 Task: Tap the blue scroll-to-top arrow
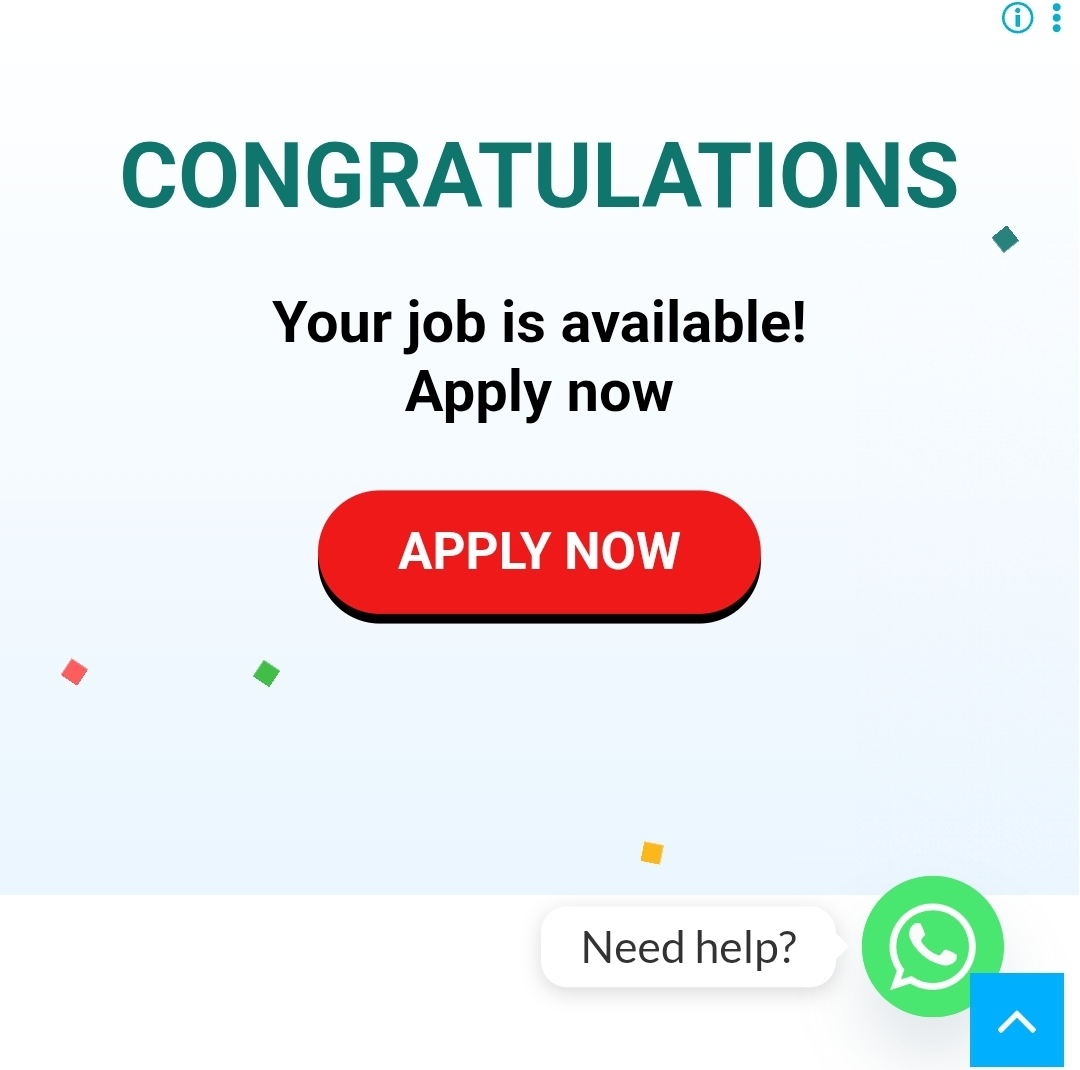pyautogui.click(x=1016, y=1020)
